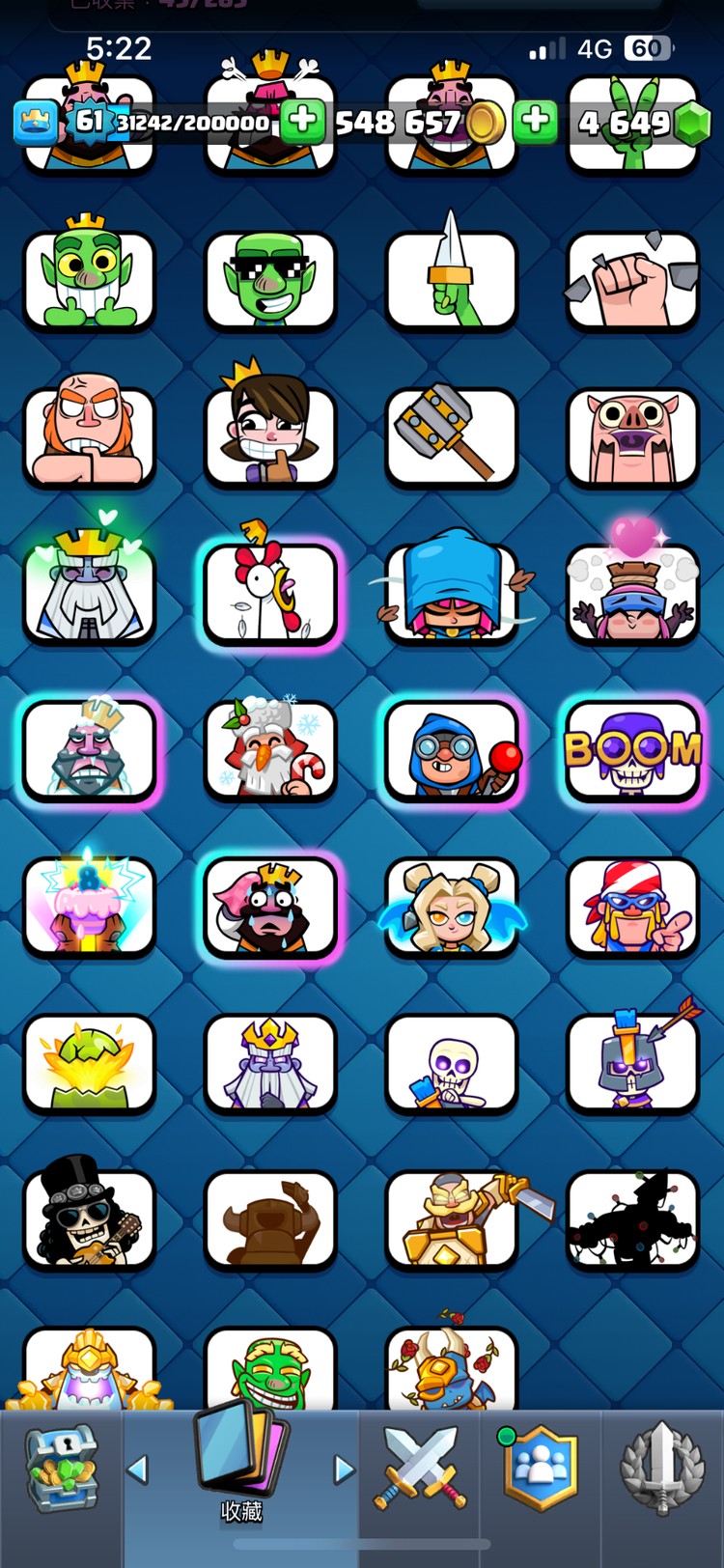Pick the clenched fist emote
724x1568 pixels.
tap(632, 280)
